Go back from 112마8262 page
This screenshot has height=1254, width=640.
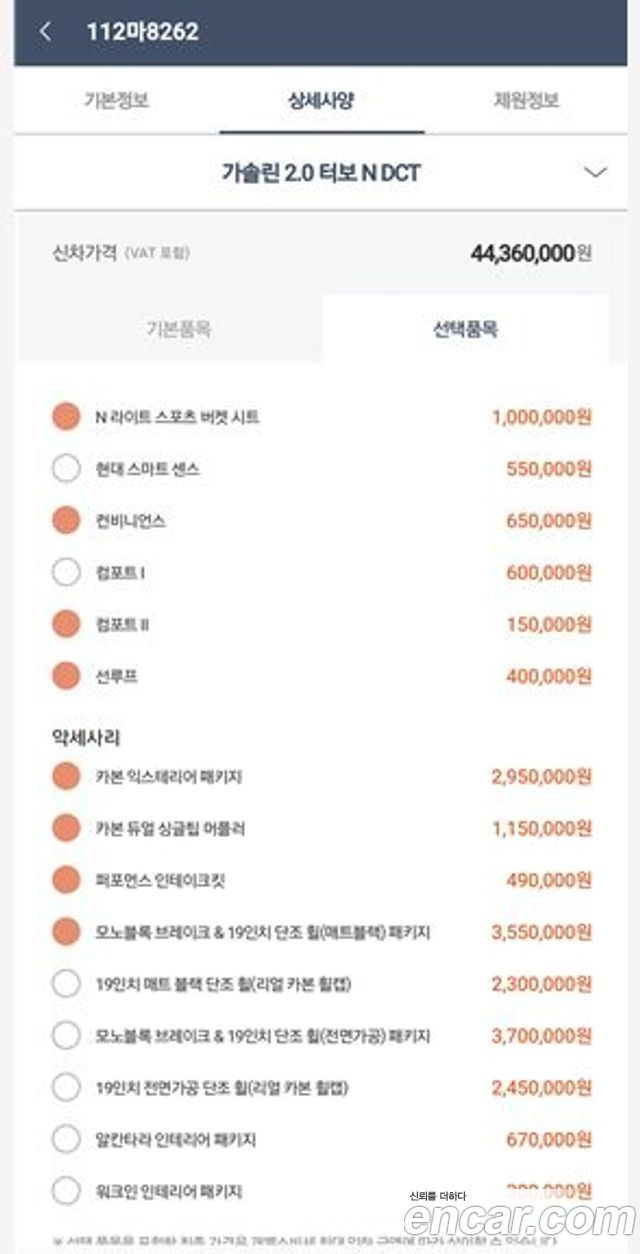click(x=45, y=31)
